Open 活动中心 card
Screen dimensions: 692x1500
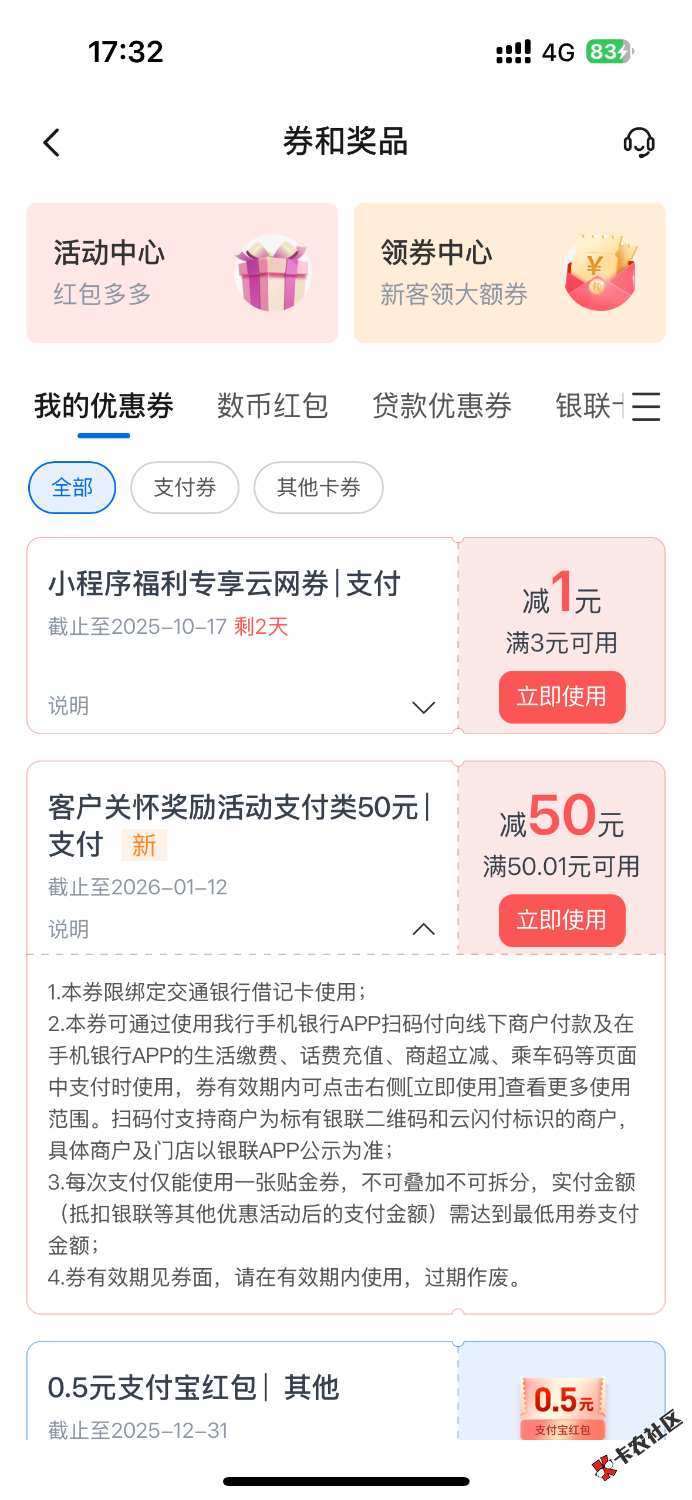point(182,273)
